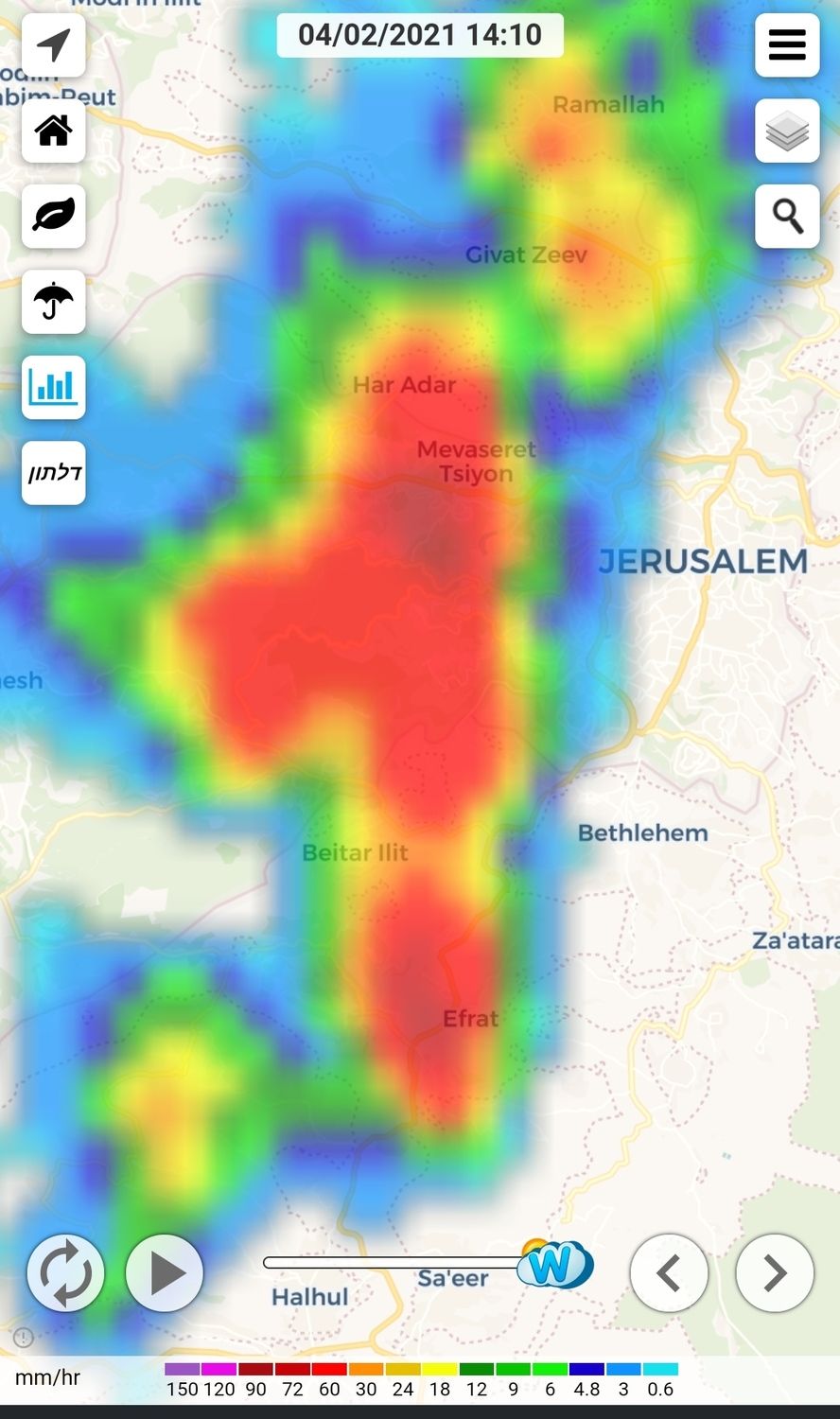Open the map layers selector
The width and height of the screenshot is (840, 1419).
click(x=786, y=131)
